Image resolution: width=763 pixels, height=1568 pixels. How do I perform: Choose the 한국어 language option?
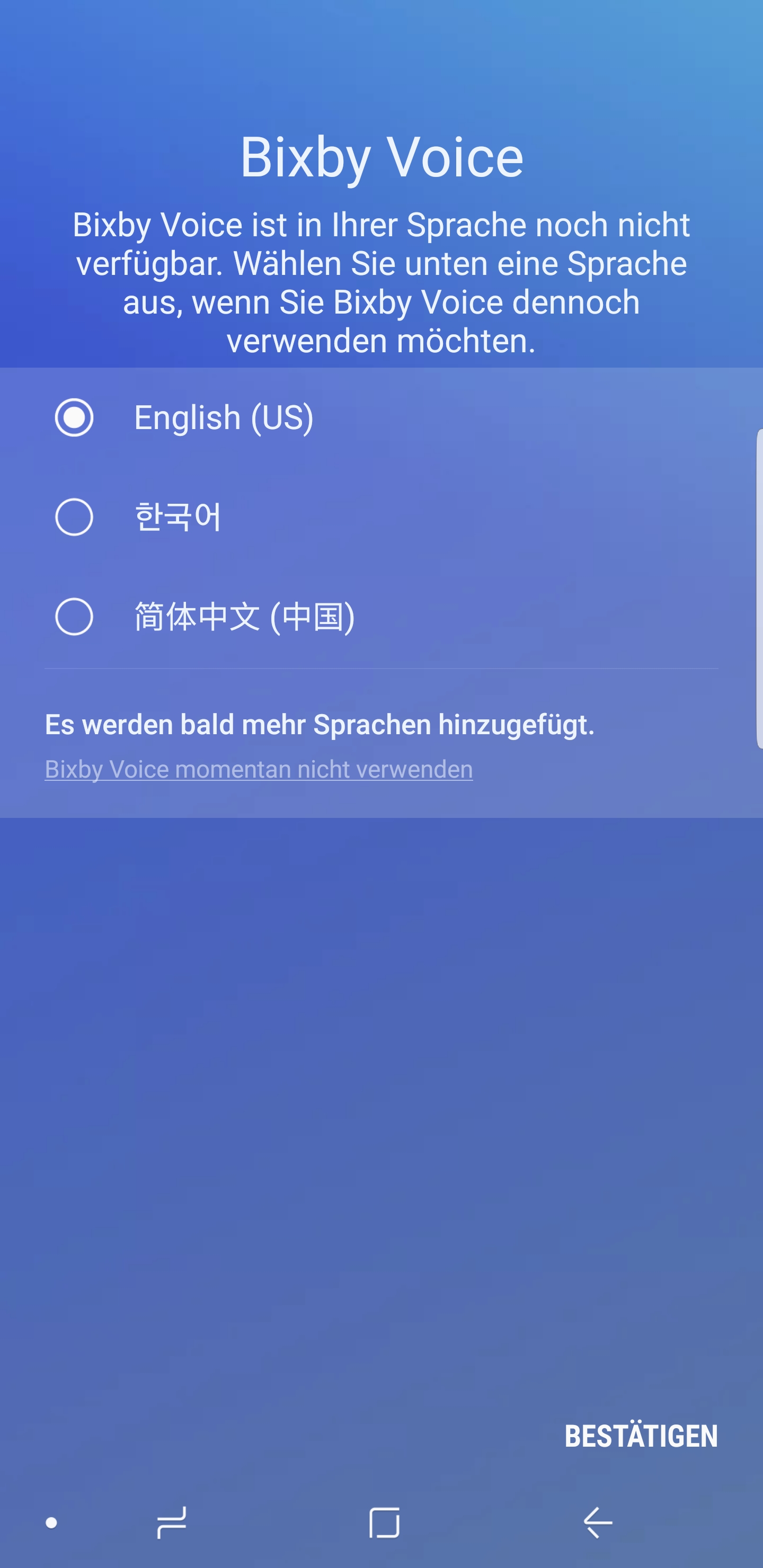[381, 518]
